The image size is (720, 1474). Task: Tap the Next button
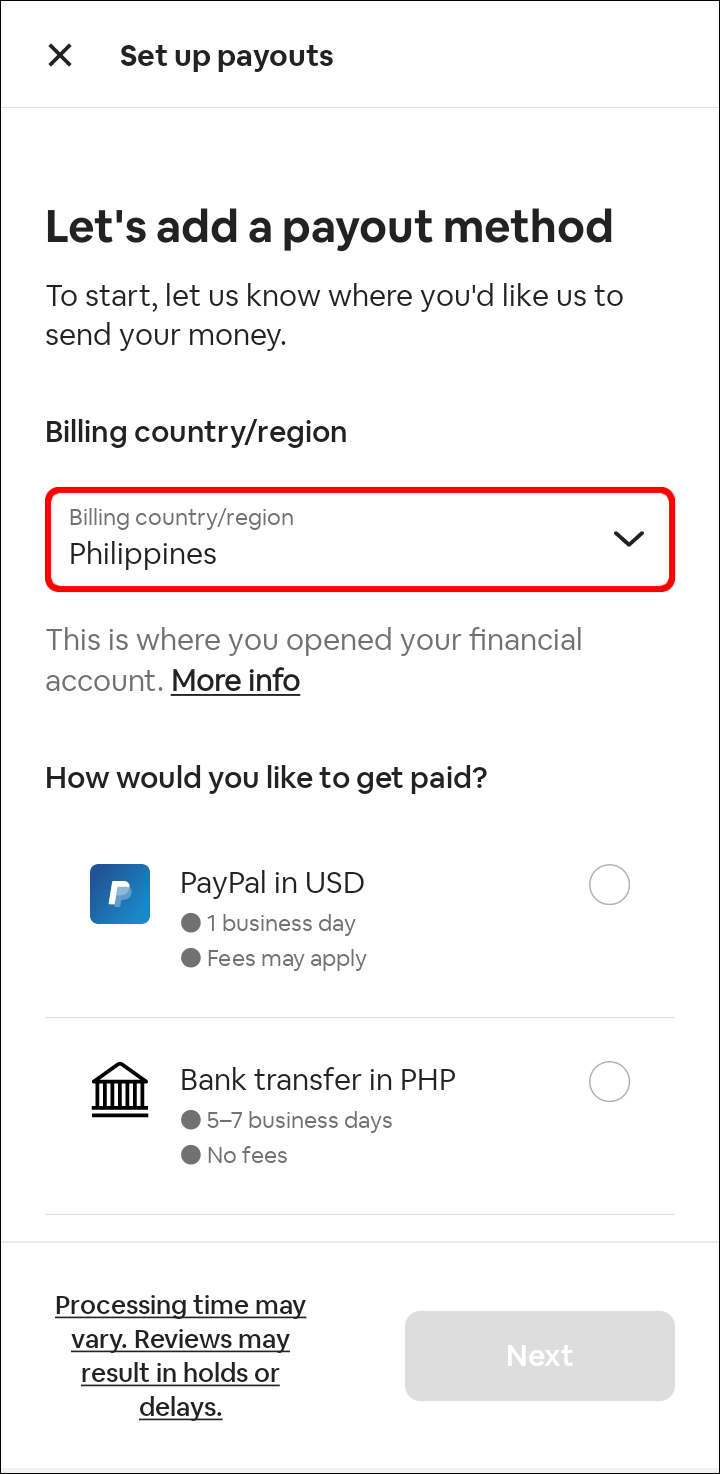[x=539, y=1356]
